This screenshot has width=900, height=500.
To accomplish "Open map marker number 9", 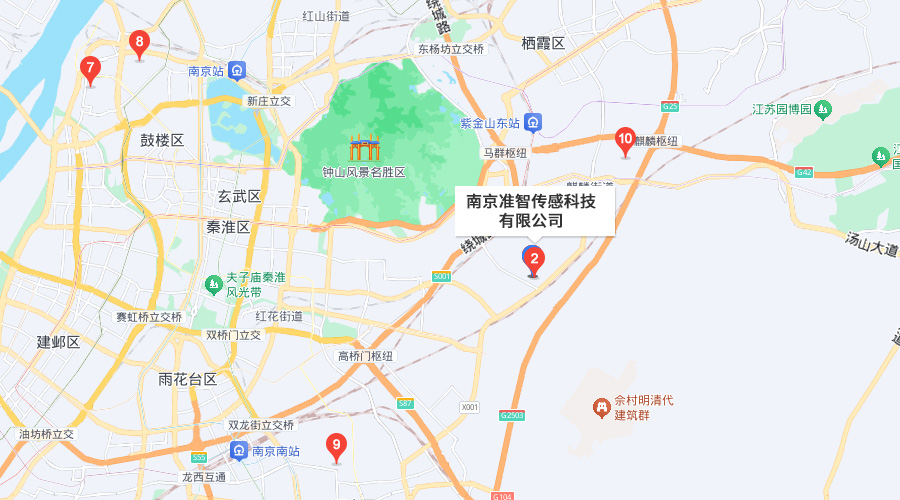I will point(337,445).
